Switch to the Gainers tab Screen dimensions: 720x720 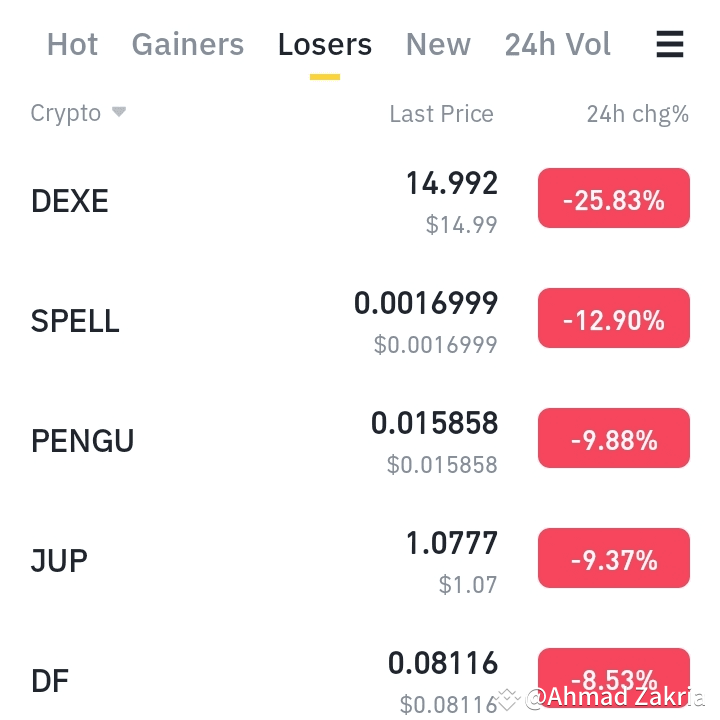(x=188, y=45)
